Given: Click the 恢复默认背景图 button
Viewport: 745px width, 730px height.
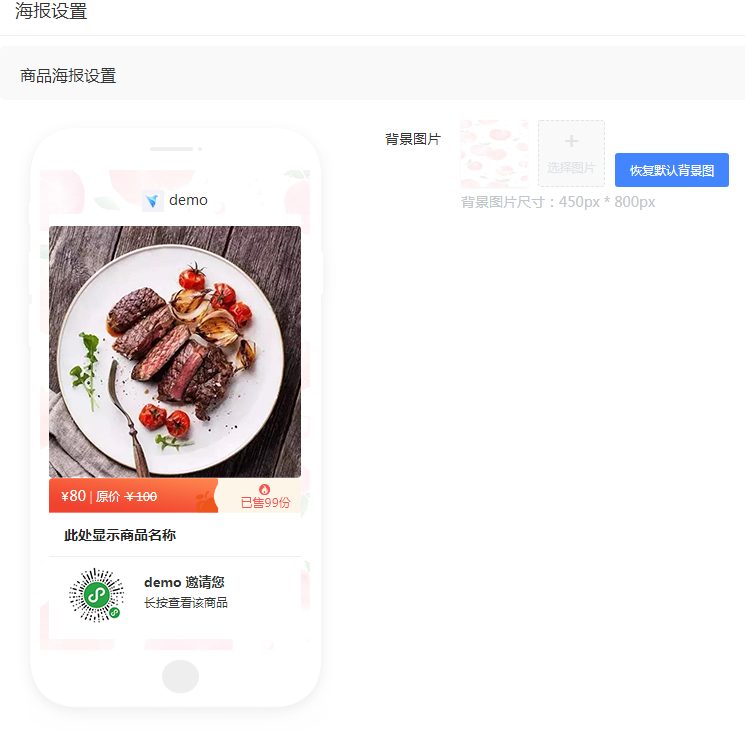Looking at the screenshot, I should click(x=671, y=170).
